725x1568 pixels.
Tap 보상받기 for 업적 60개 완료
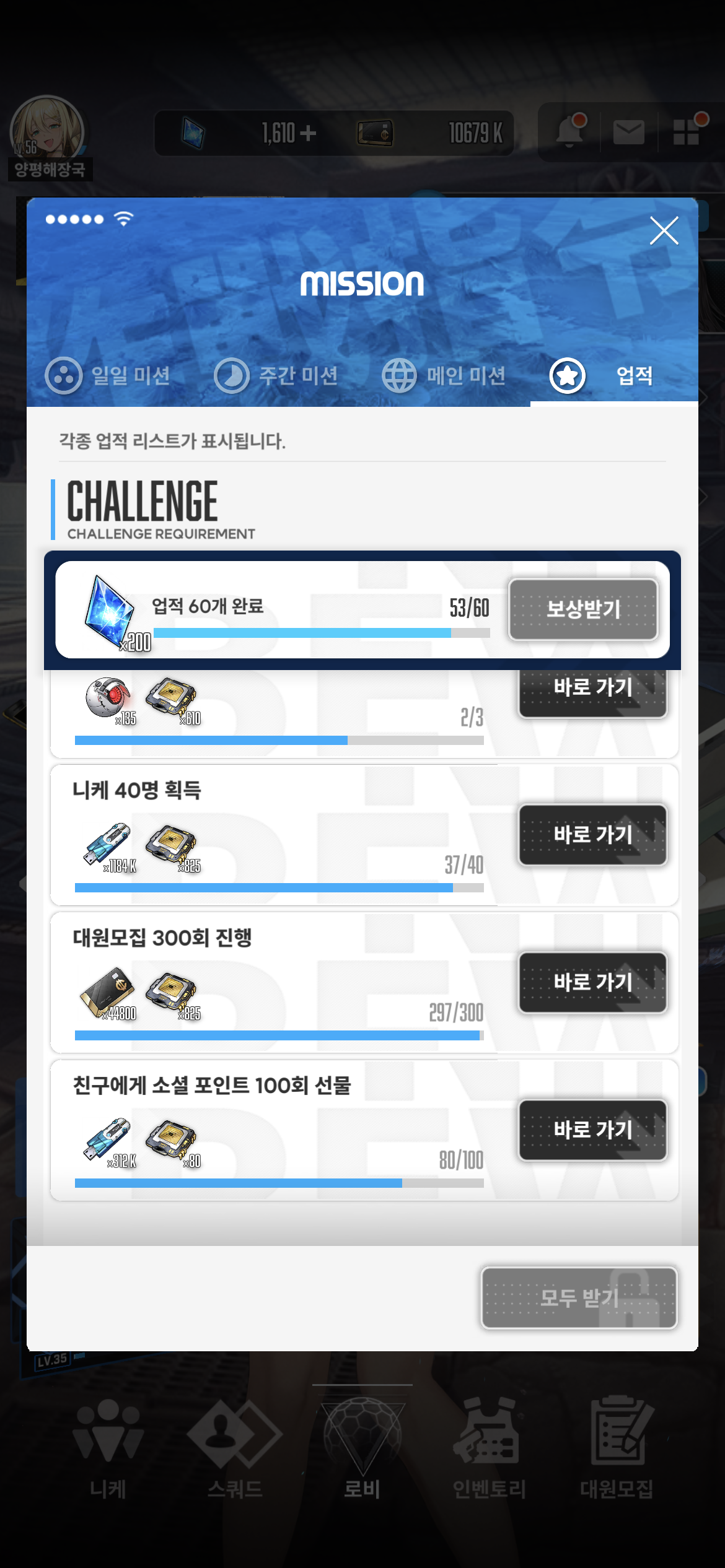pyautogui.click(x=583, y=609)
